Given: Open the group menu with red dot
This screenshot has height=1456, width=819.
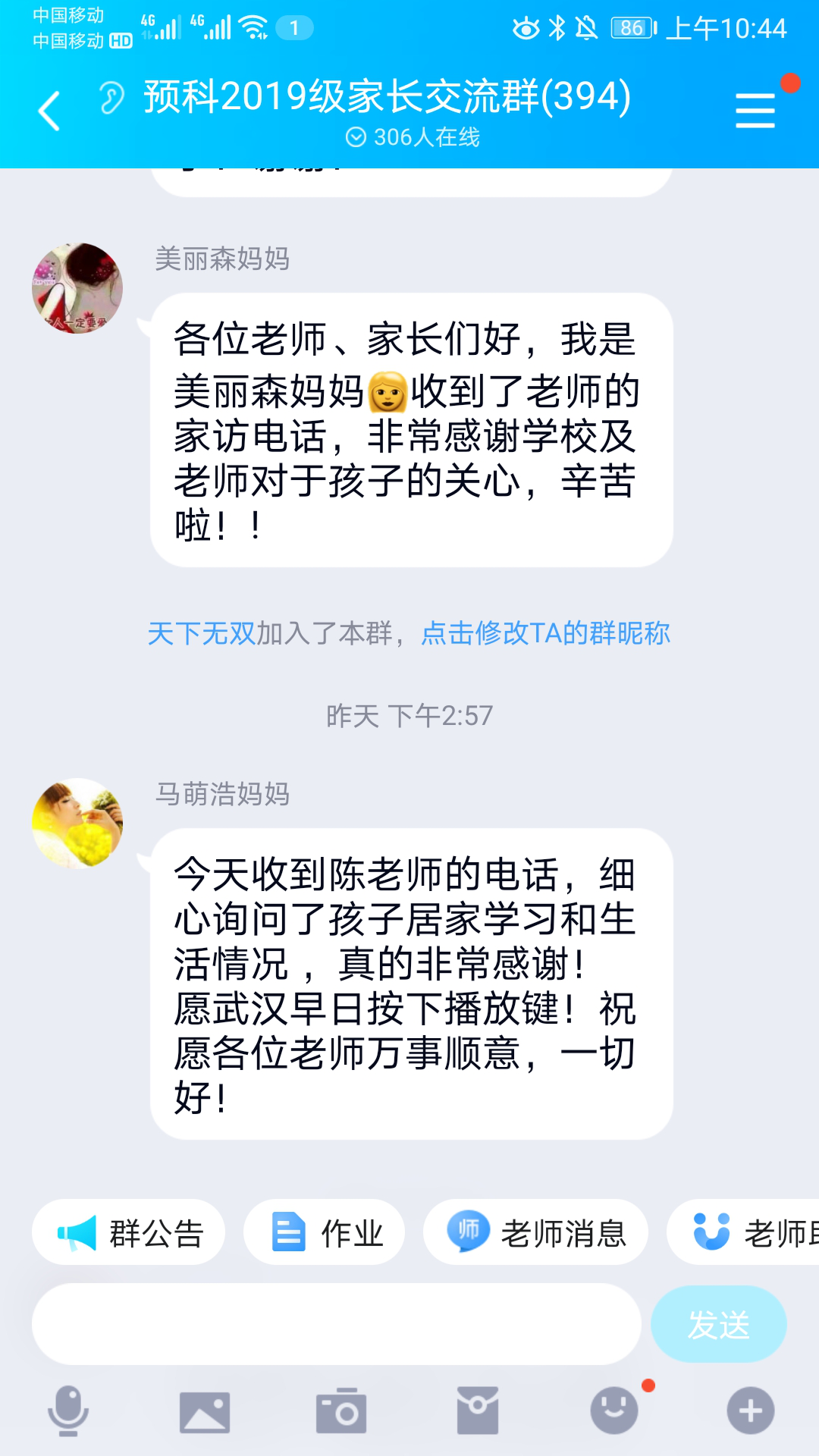Looking at the screenshot, I should pyautogui.click(x=755, y=111).
